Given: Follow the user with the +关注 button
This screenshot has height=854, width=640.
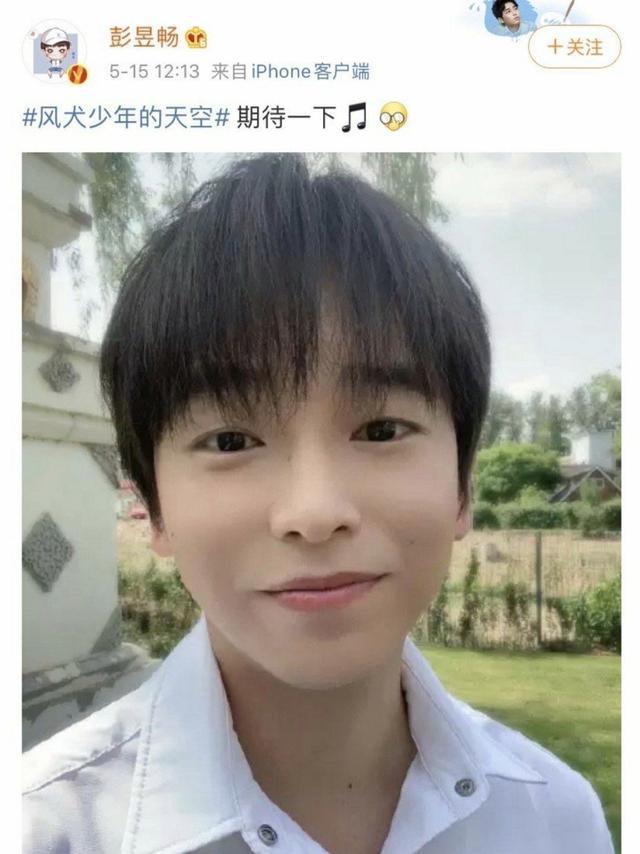Looking at the screenshot, I should pos(574,46).
